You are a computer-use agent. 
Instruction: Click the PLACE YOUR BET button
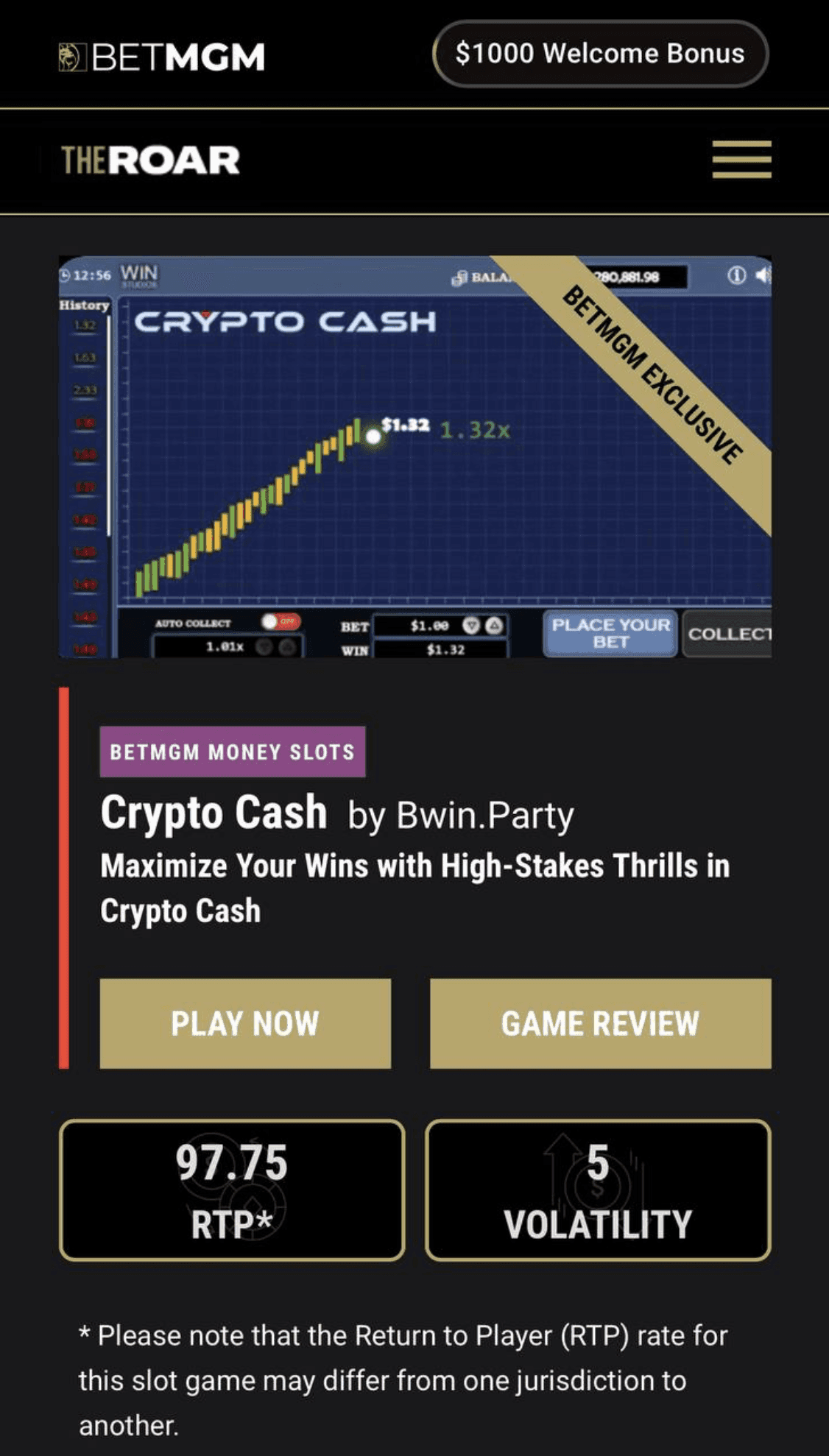pyautogui.click(x=609, y=633)
